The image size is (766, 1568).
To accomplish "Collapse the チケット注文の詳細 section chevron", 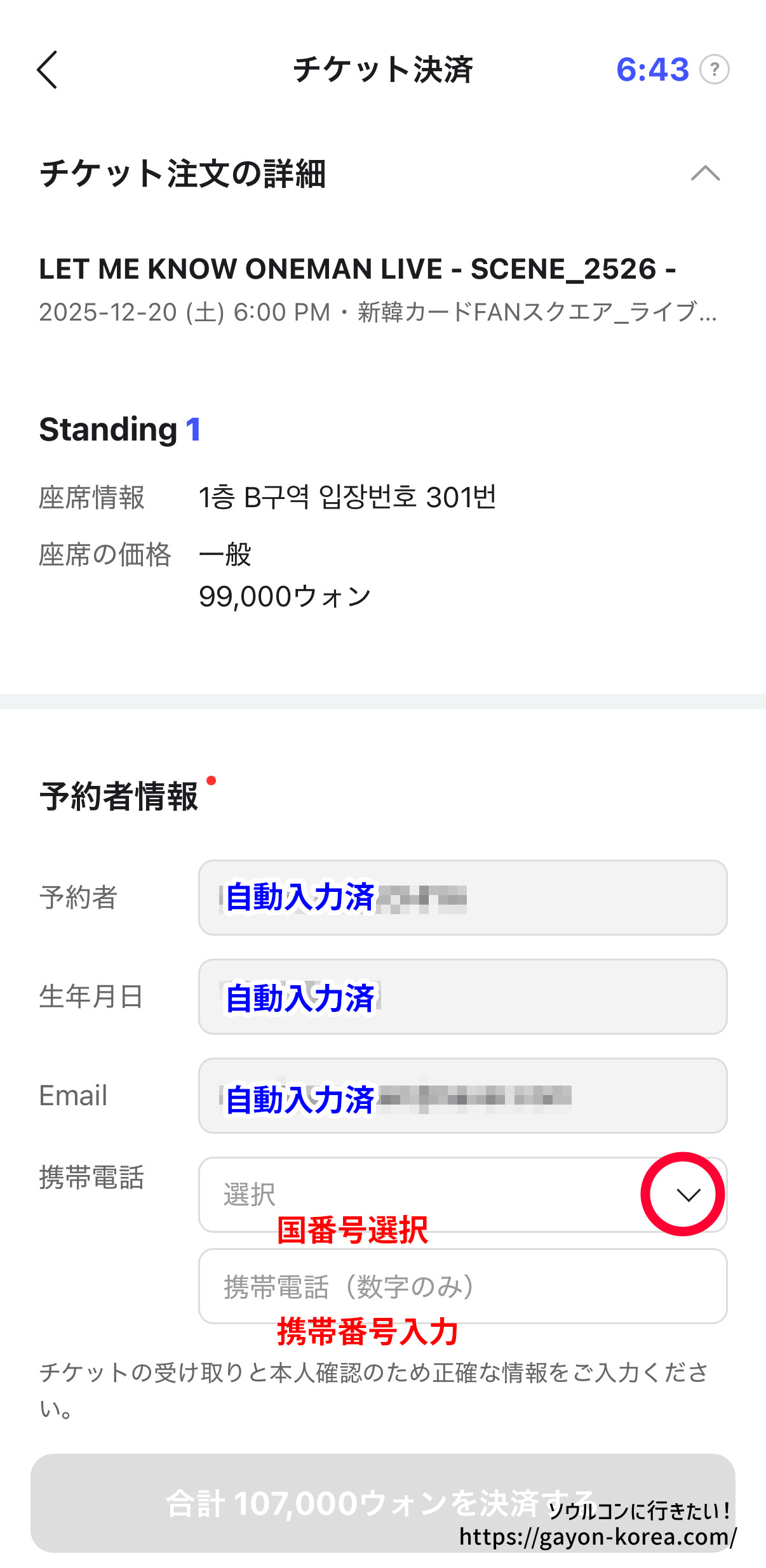I will click(705, 174).
